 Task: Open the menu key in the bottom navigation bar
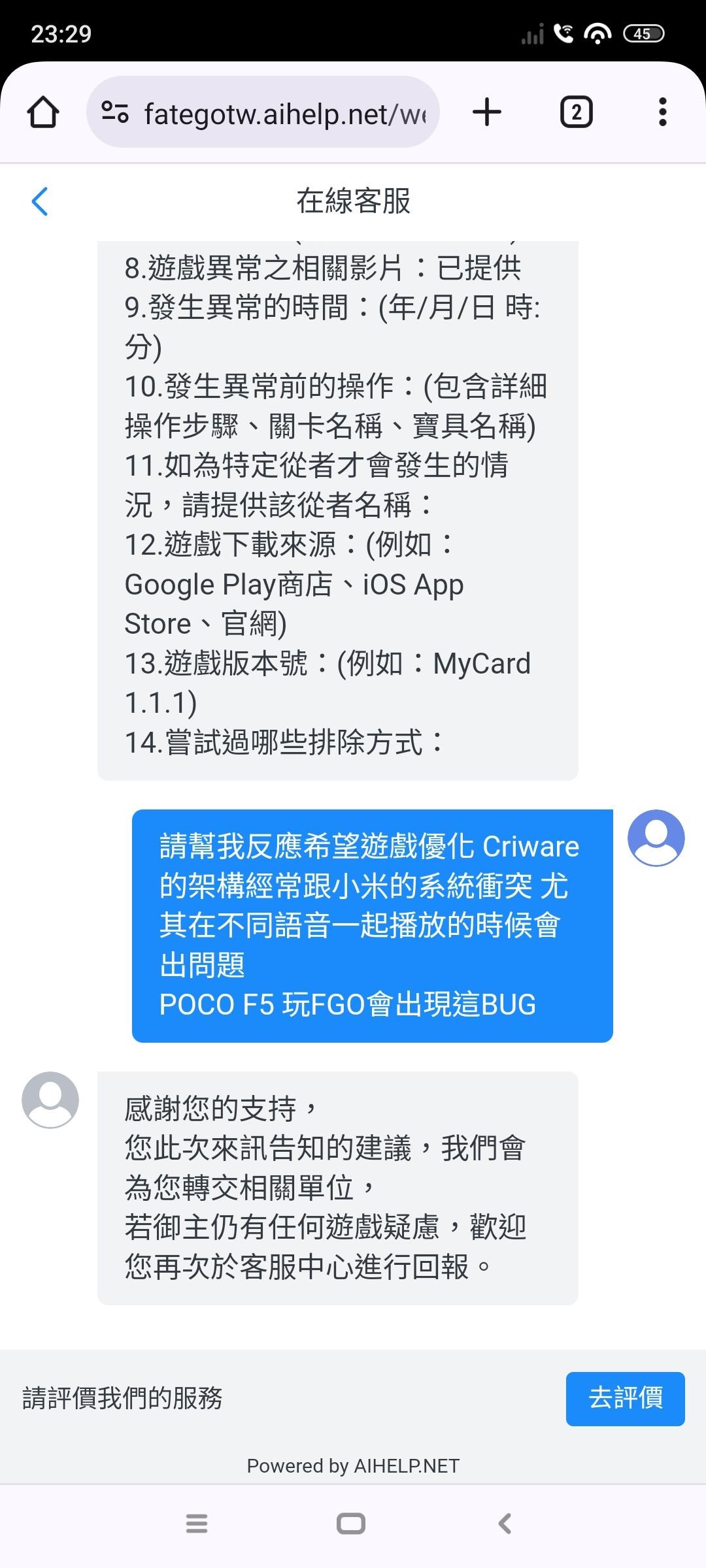pyautogui.click(x=197, y=1524)
